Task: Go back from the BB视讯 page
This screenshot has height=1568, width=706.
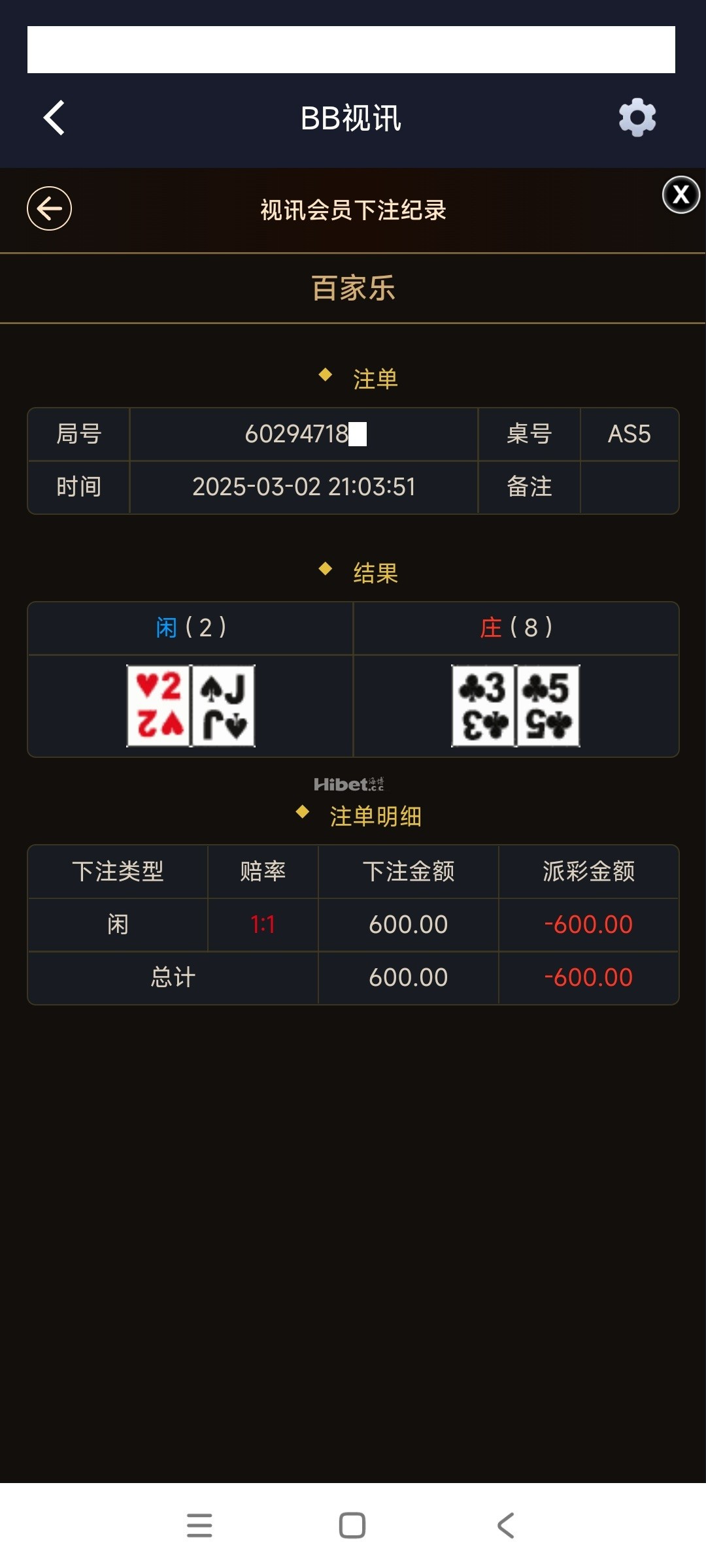Action: click(54, 118)
